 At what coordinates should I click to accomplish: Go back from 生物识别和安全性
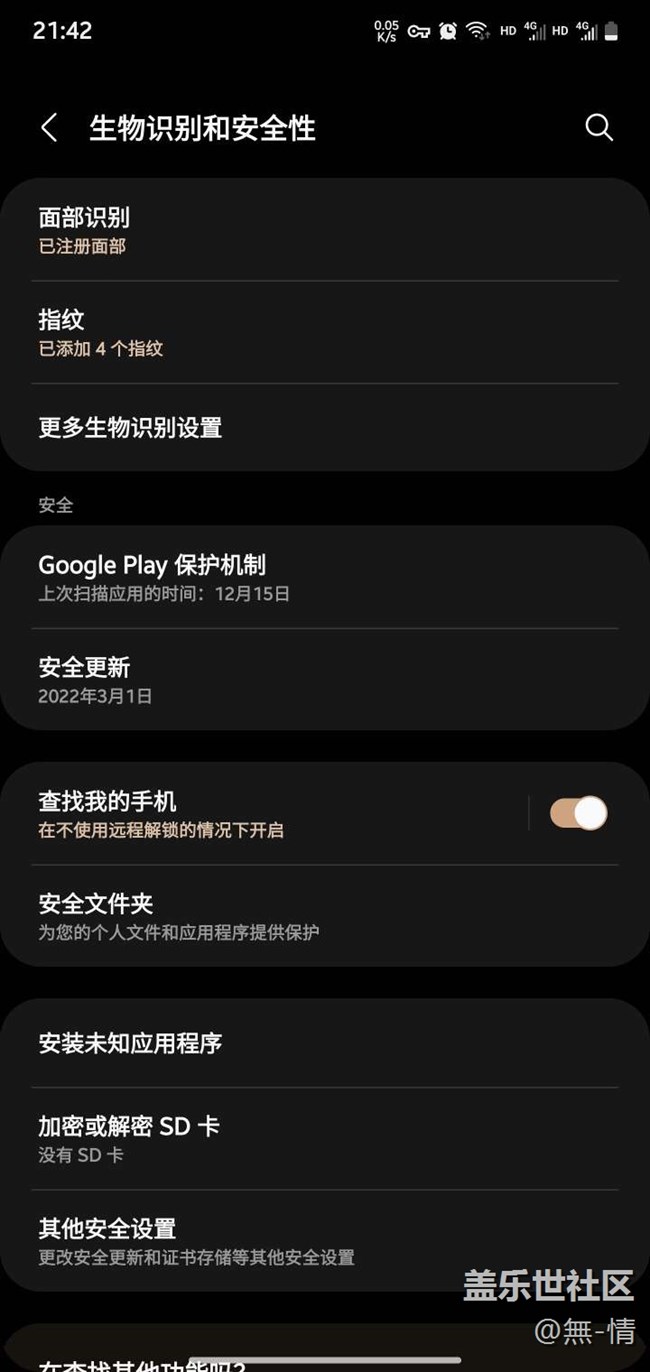[x=49, y=128]
